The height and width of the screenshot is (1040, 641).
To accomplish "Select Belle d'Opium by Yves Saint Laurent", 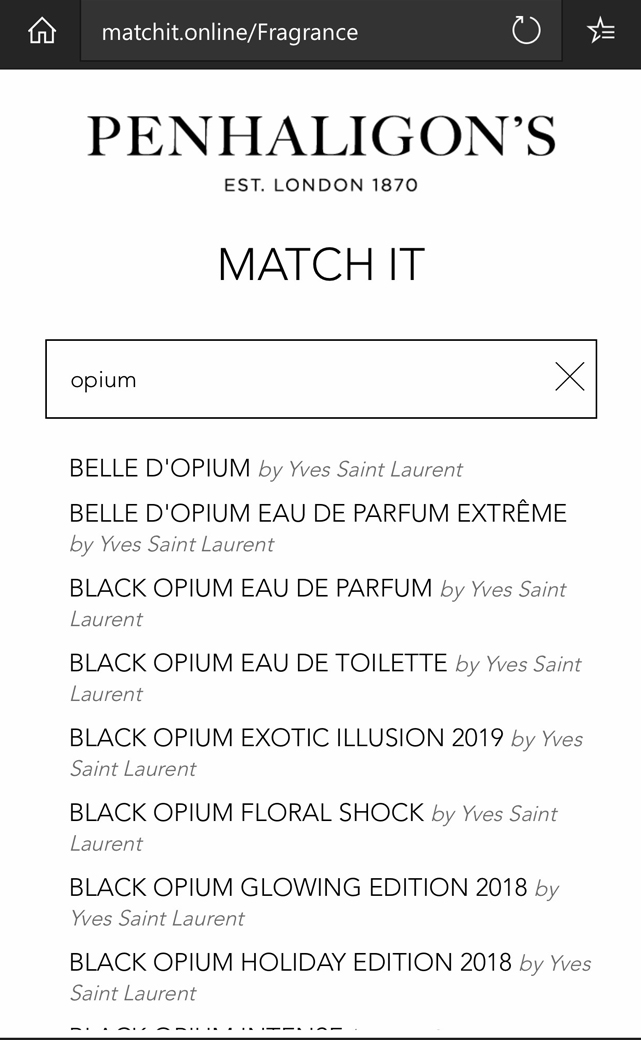I will pos(266,468).
